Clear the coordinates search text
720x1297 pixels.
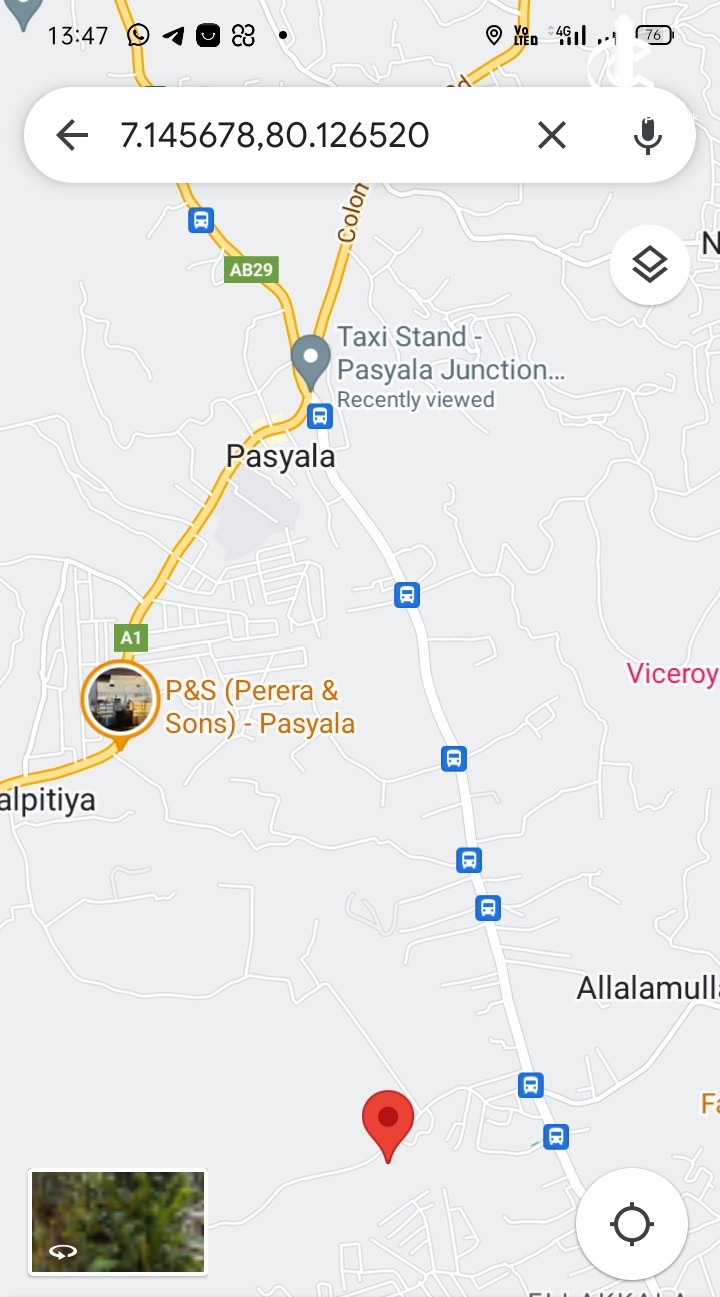coord(552,135)
